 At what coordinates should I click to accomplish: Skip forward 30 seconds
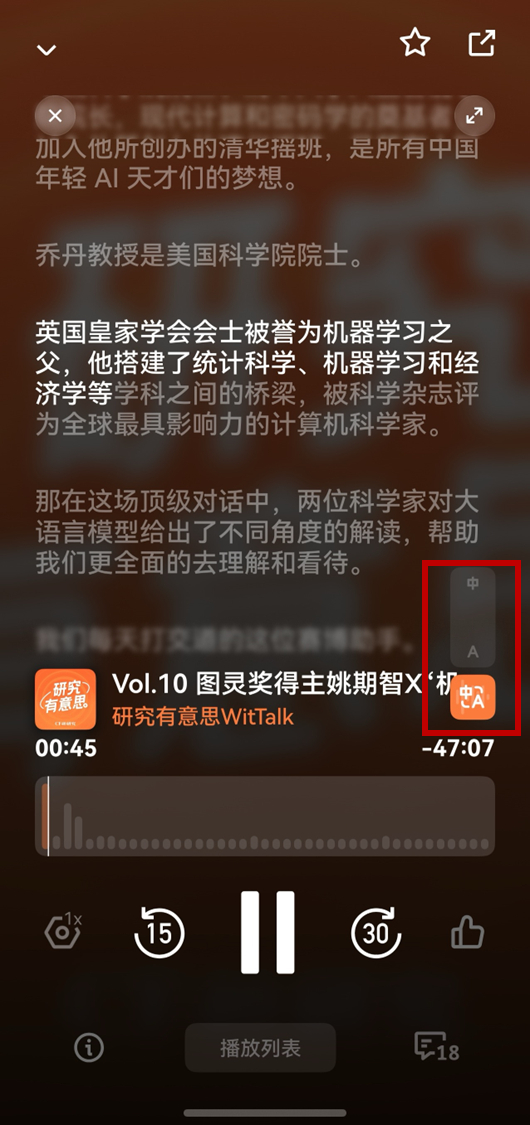376,932
